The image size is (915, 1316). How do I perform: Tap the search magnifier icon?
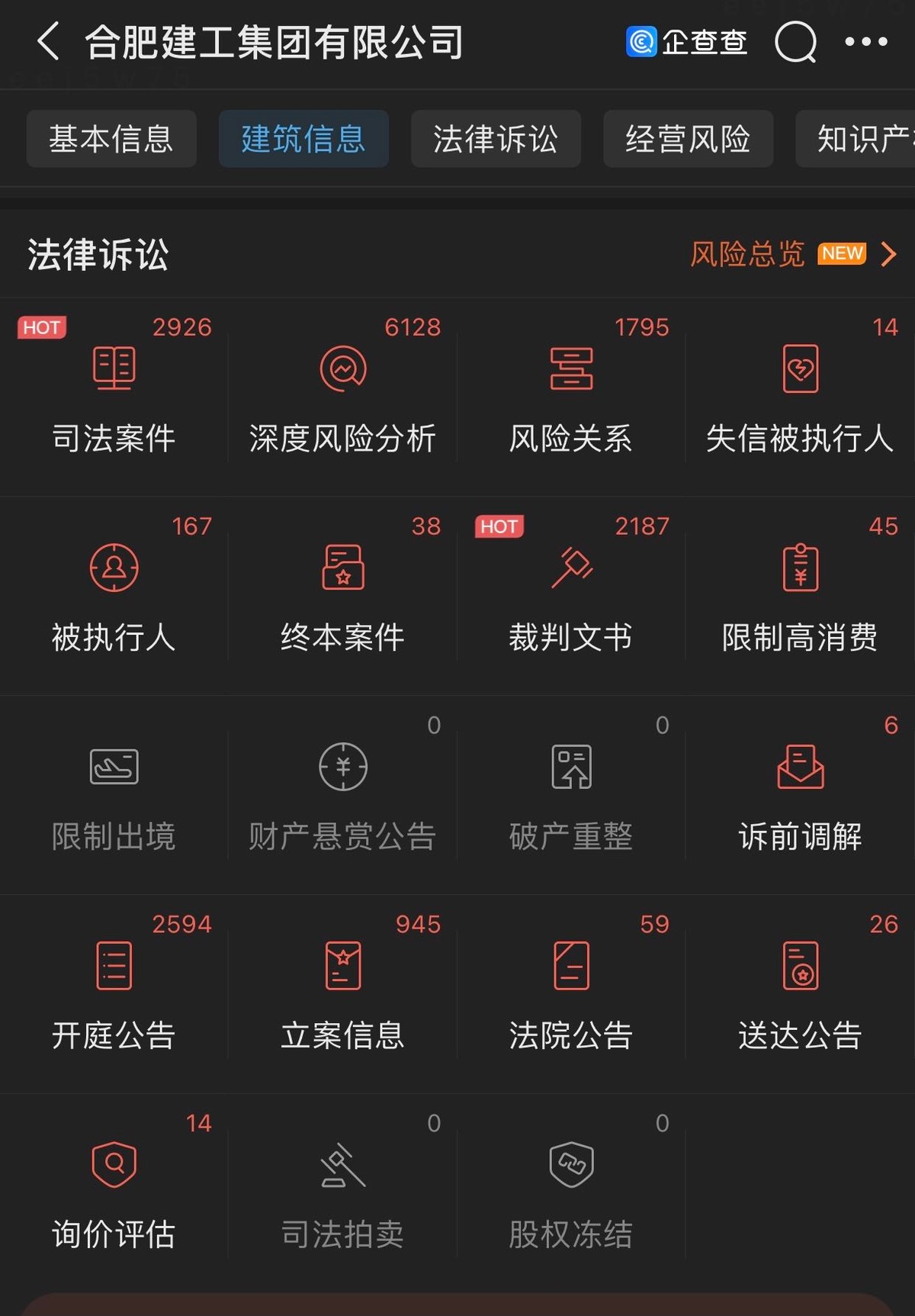[795, 42]
